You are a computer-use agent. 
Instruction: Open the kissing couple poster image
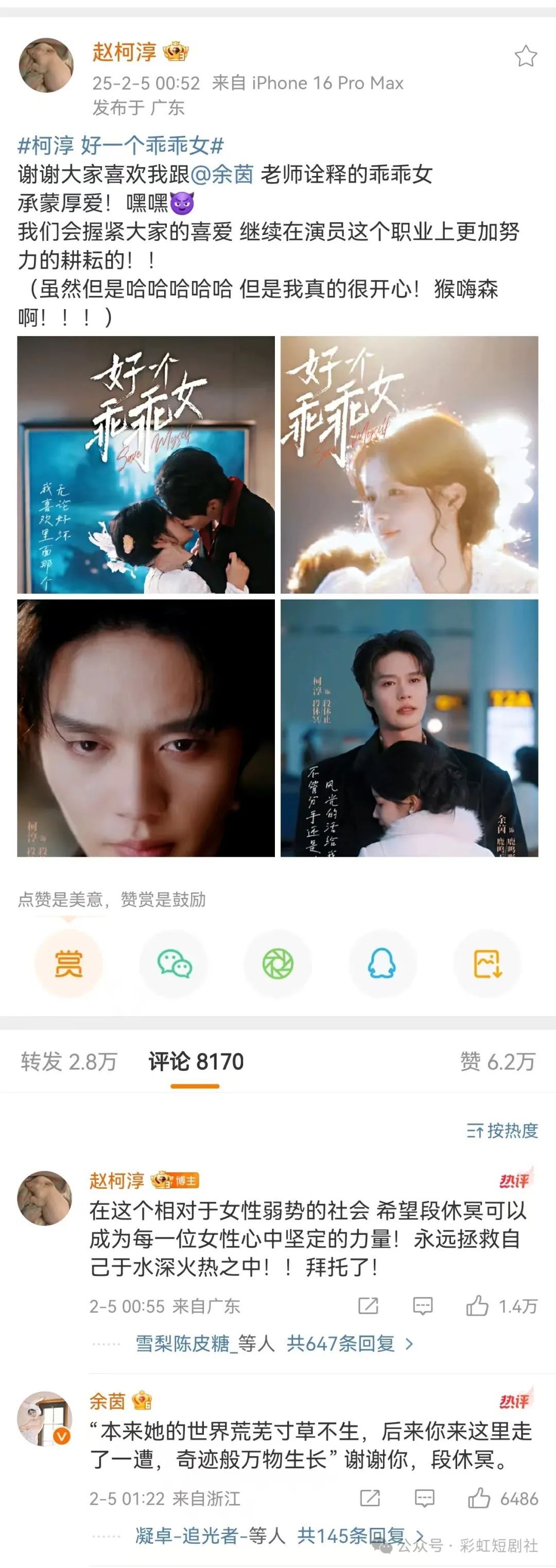146,465
